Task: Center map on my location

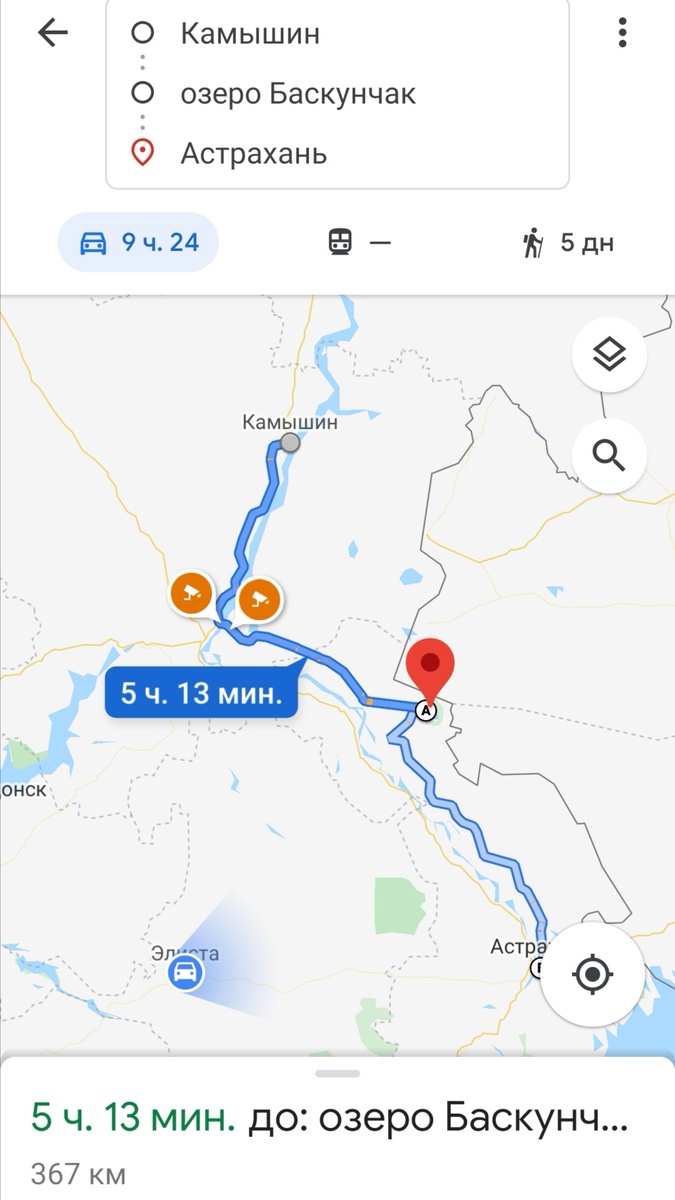Action: (x=592, y=972)
